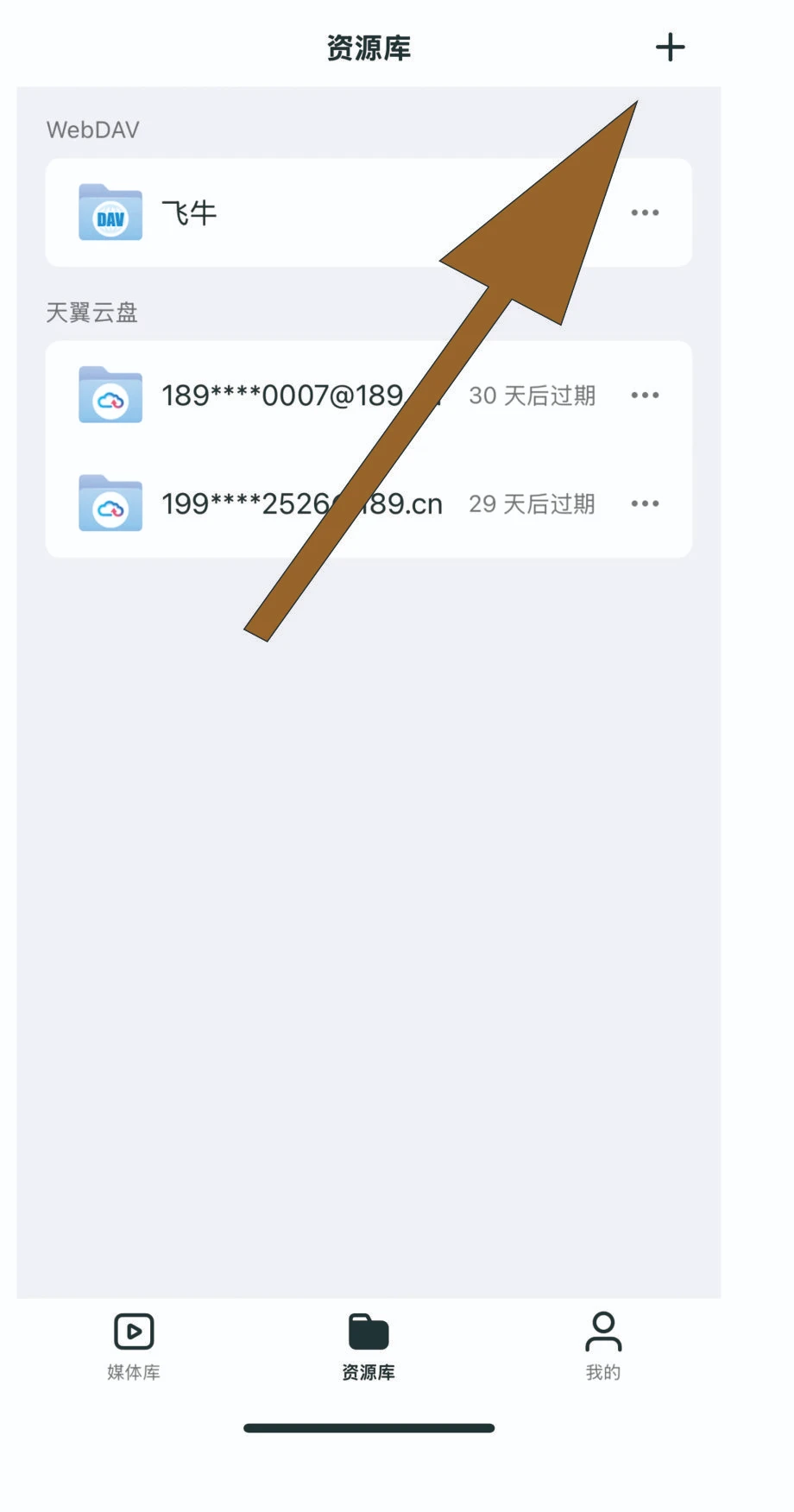Image resolution: width=794 pixels, height=1512 pixels.
Task: Select the 资源库 tab
Action: coord(369,1345)
